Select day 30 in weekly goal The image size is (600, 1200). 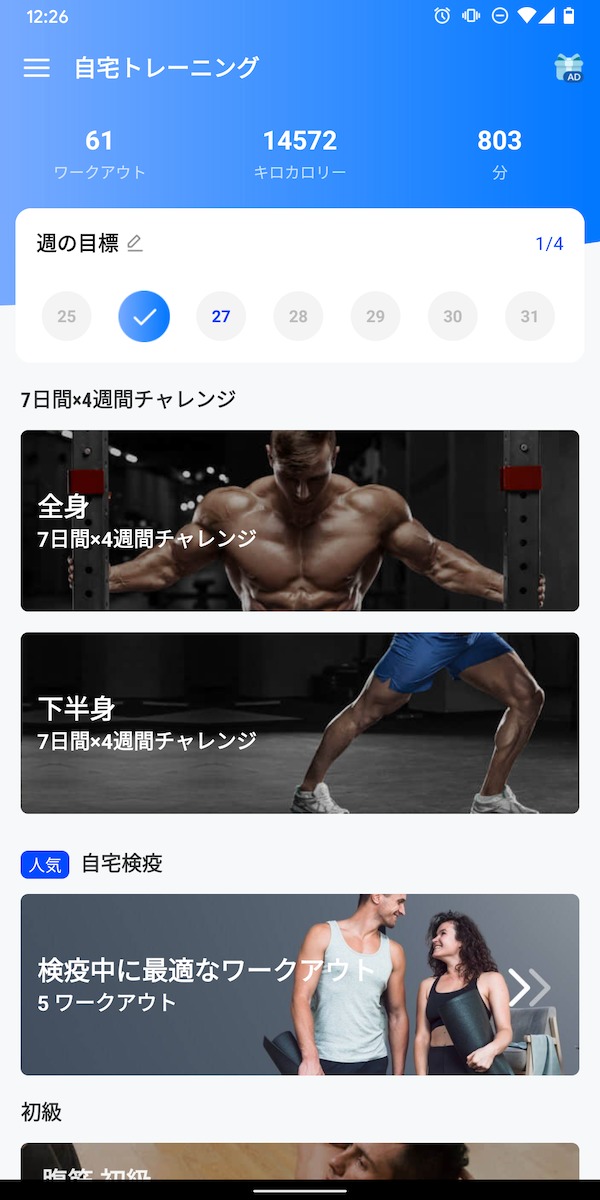(x=452, y=317)
